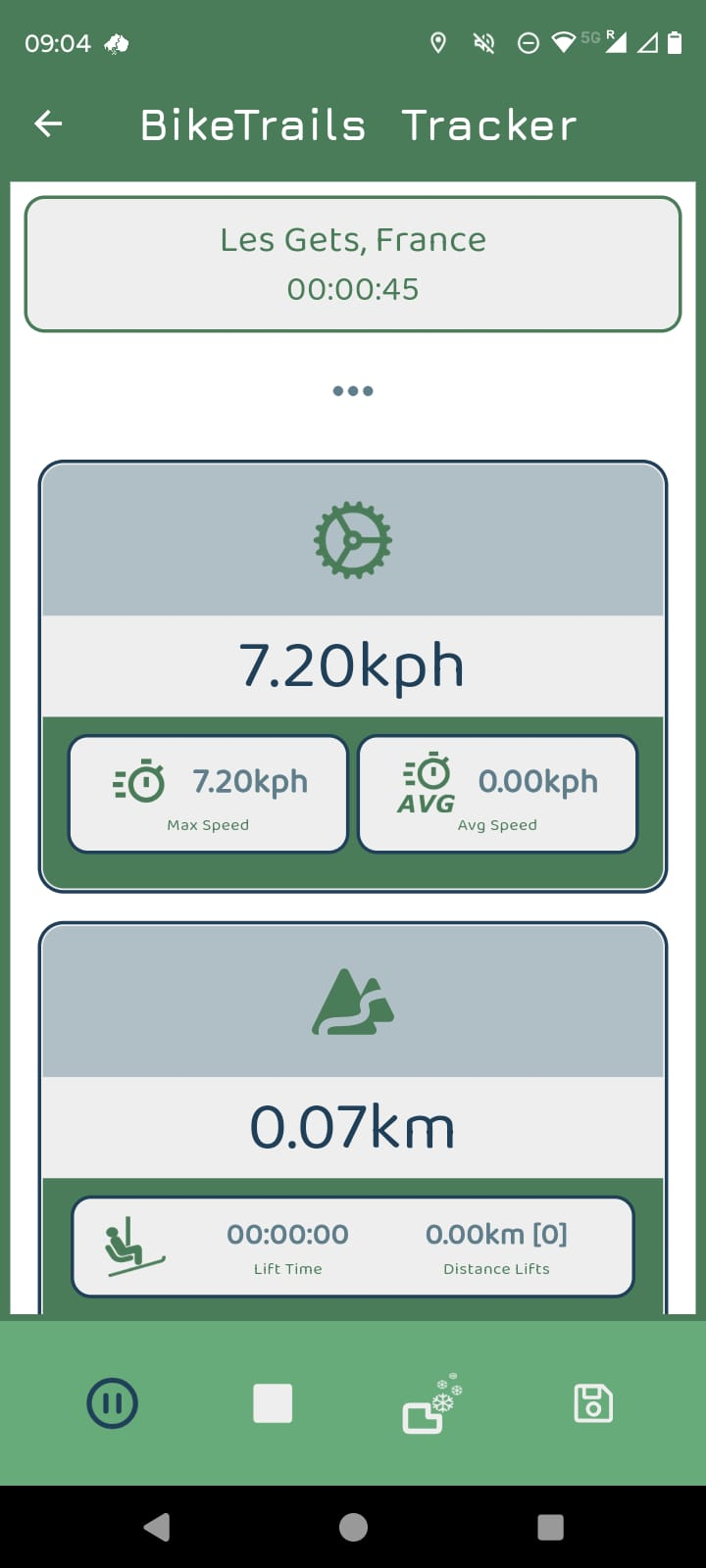Tap the snowflake mode icon
This screenshot has width=706, height=1568.
pos(431,1405)
